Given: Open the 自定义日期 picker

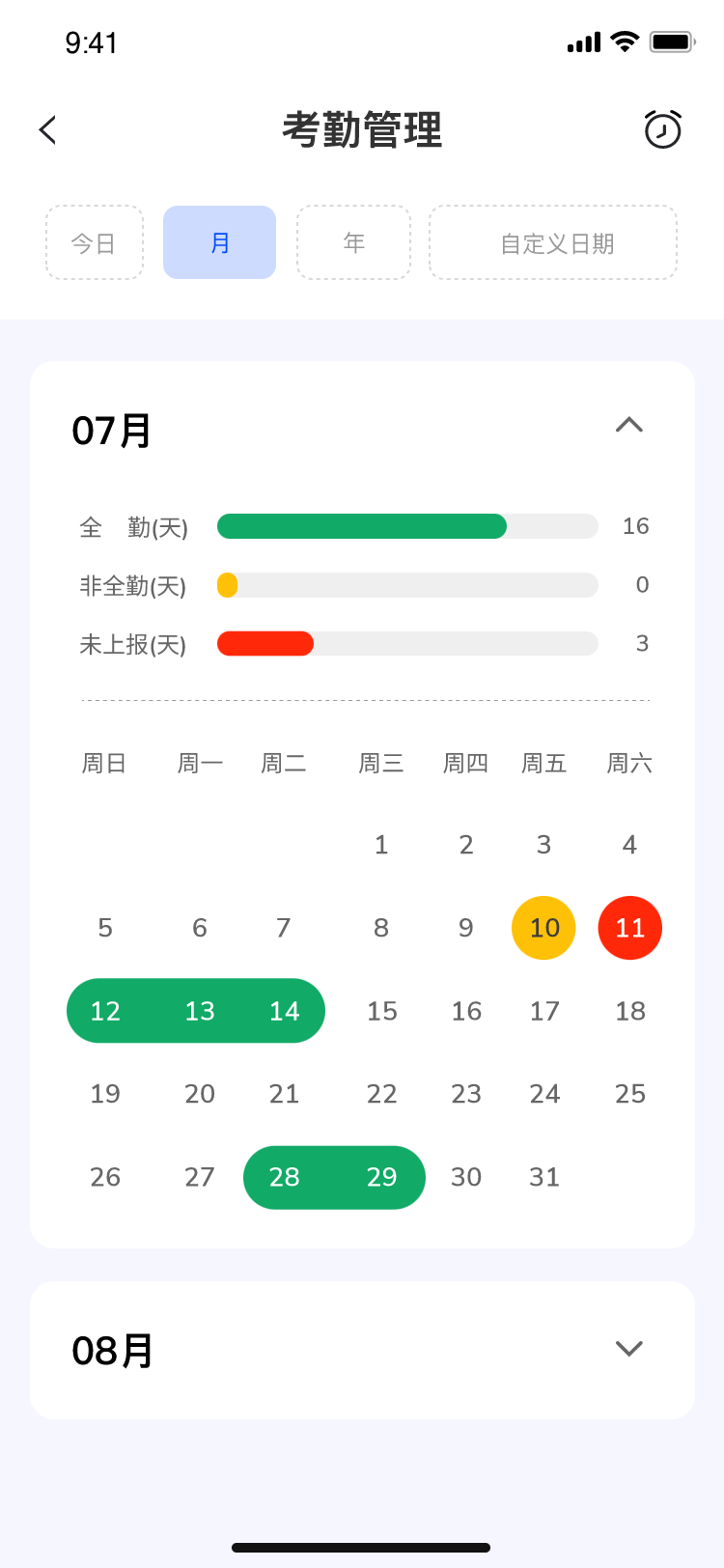Looking at the screenshot, I should [553, 242].
